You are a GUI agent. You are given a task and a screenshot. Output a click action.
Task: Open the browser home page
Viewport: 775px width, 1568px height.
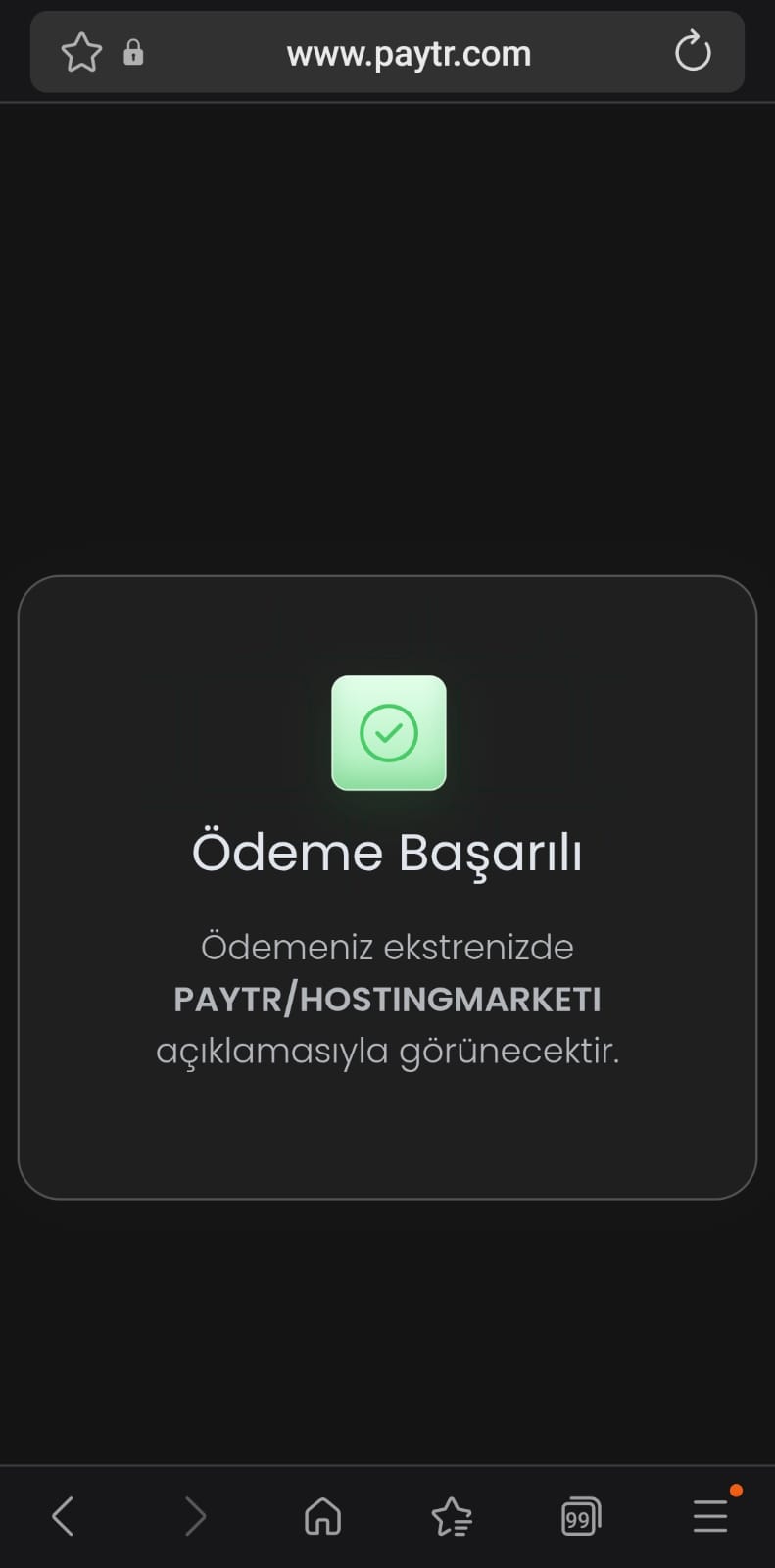point(322,1516)
